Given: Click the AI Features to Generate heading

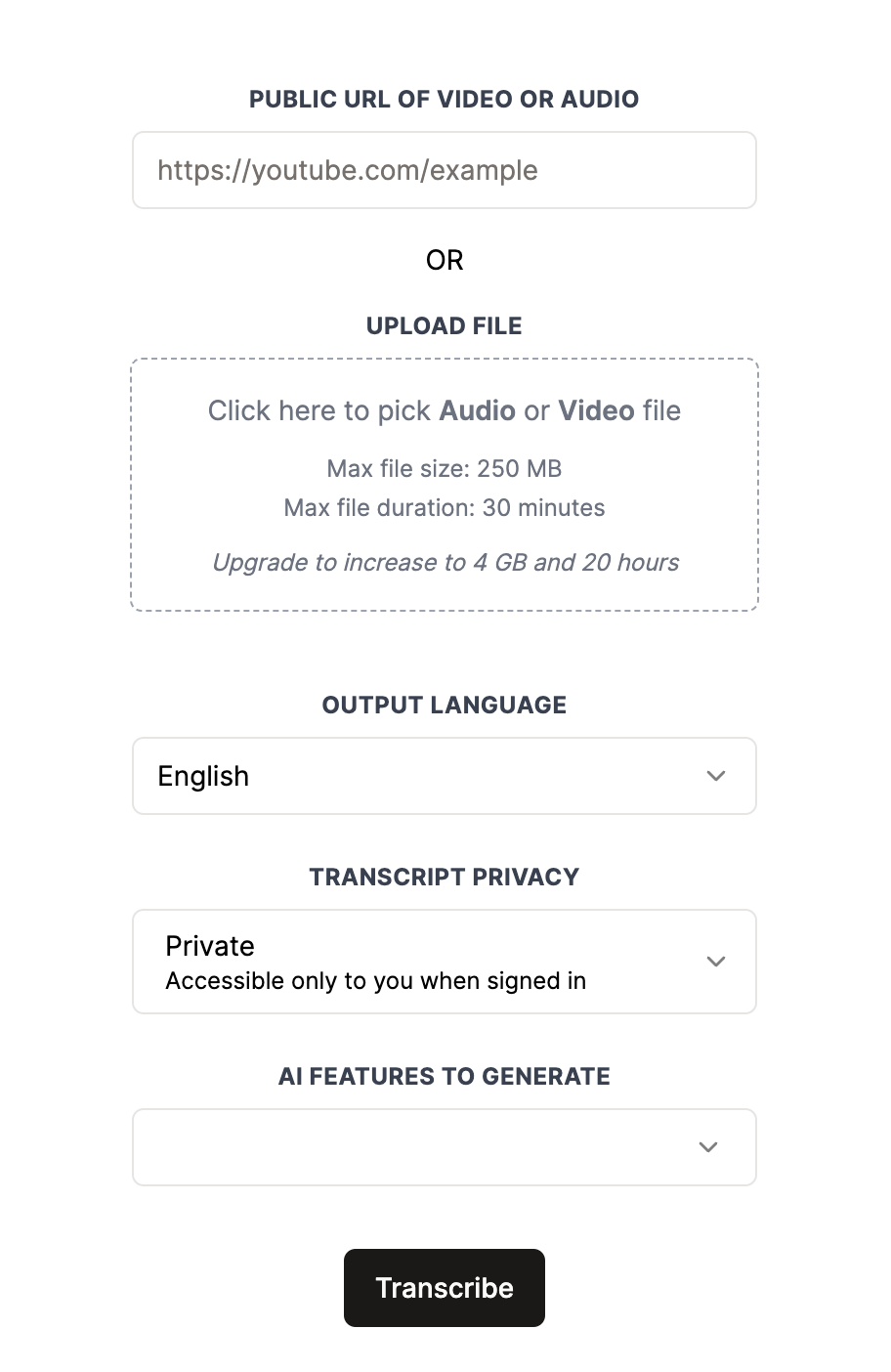Looking at the screenshot, I should [x=445, y=1076].
